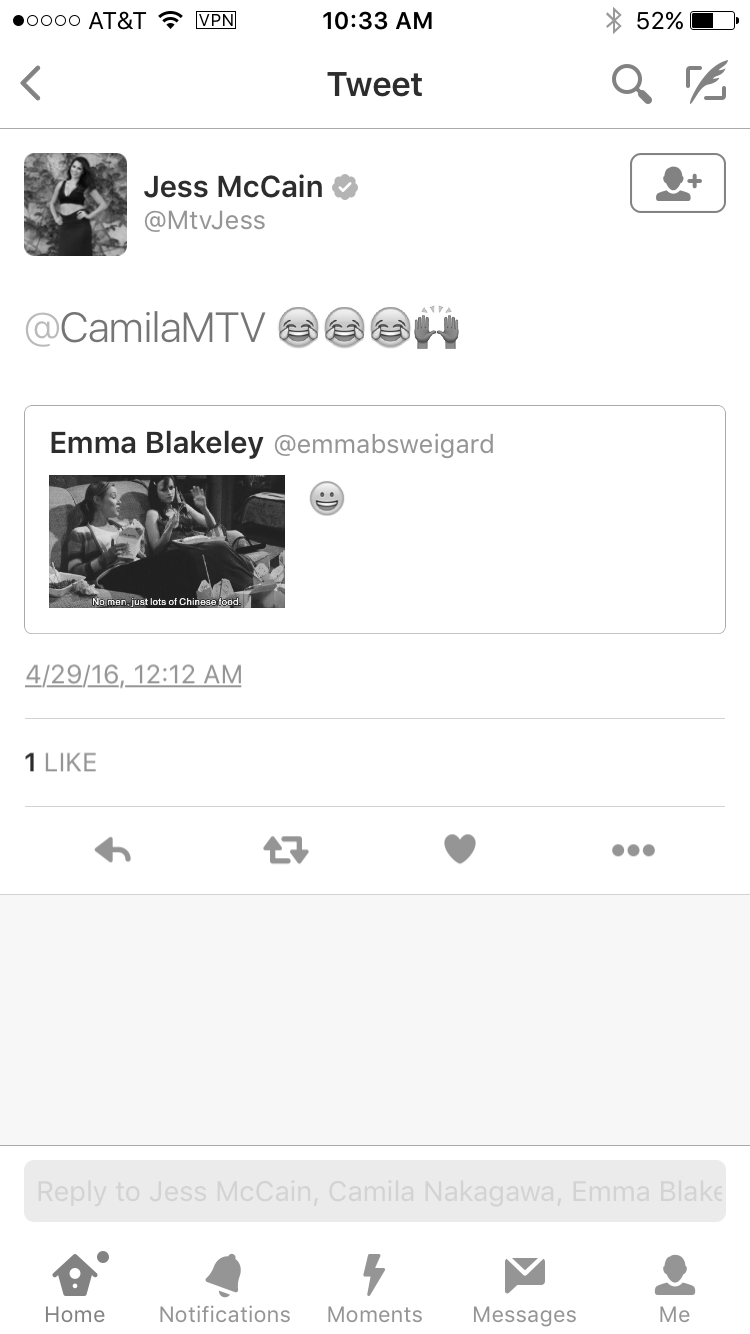
Task: Switch to the Messages tab
Action: [524, 1289]
